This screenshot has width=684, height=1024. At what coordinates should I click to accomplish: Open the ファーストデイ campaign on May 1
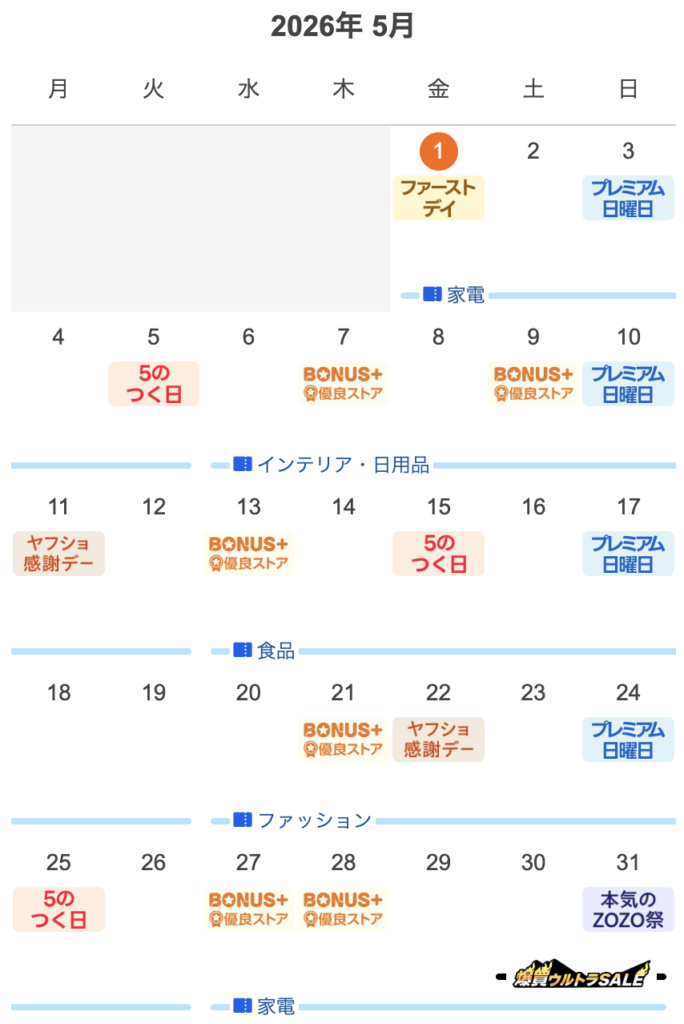438,198
